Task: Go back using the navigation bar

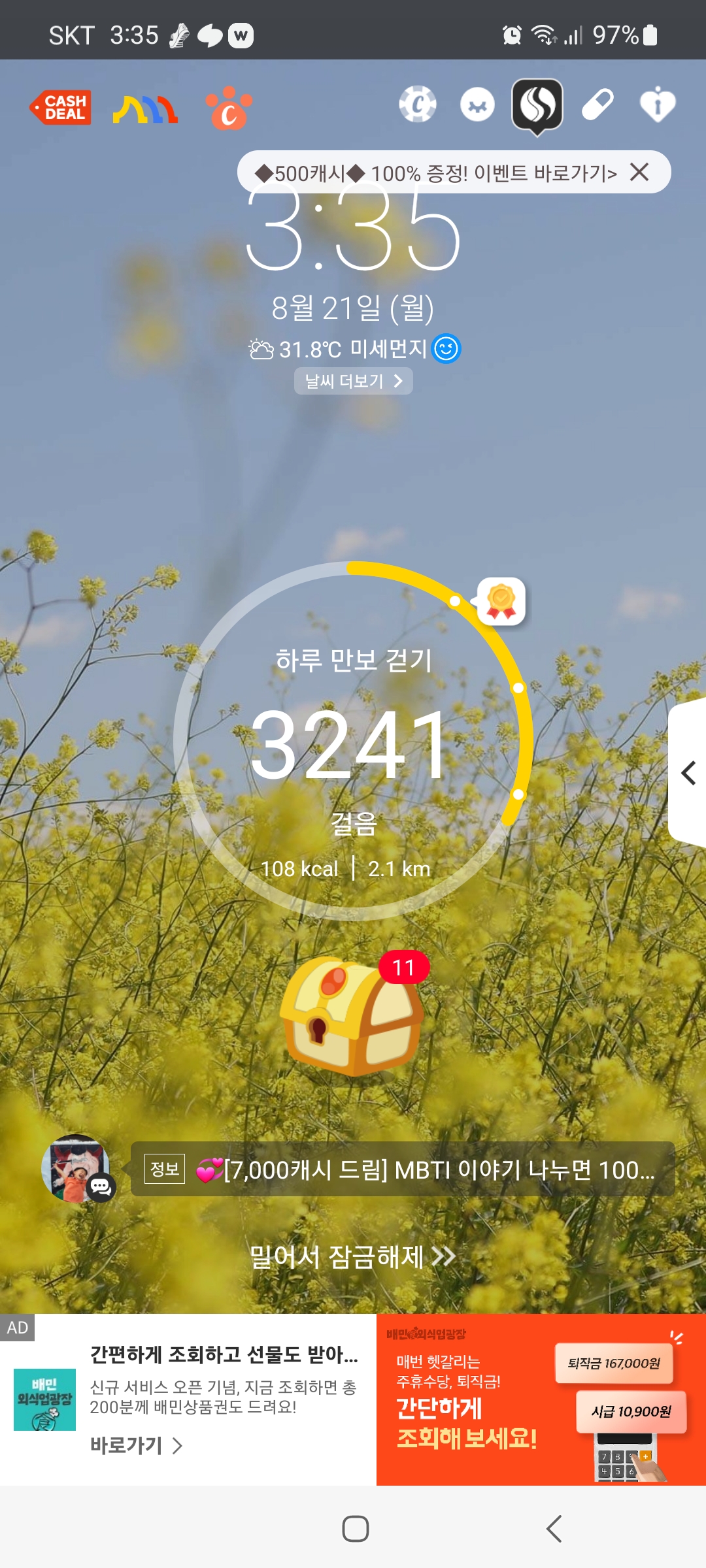Action: click(x=554, y=1529)
